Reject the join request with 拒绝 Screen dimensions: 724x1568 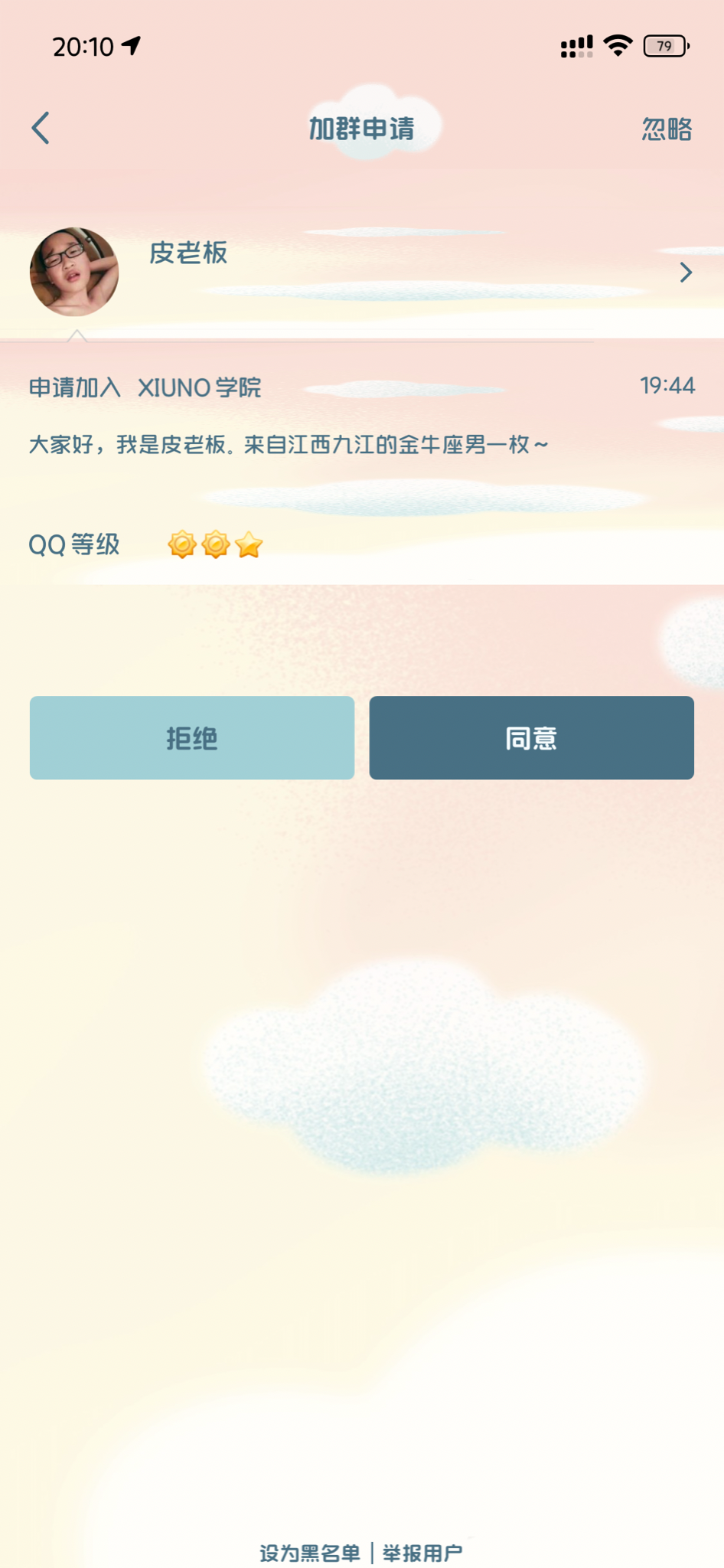click(192, 737)
